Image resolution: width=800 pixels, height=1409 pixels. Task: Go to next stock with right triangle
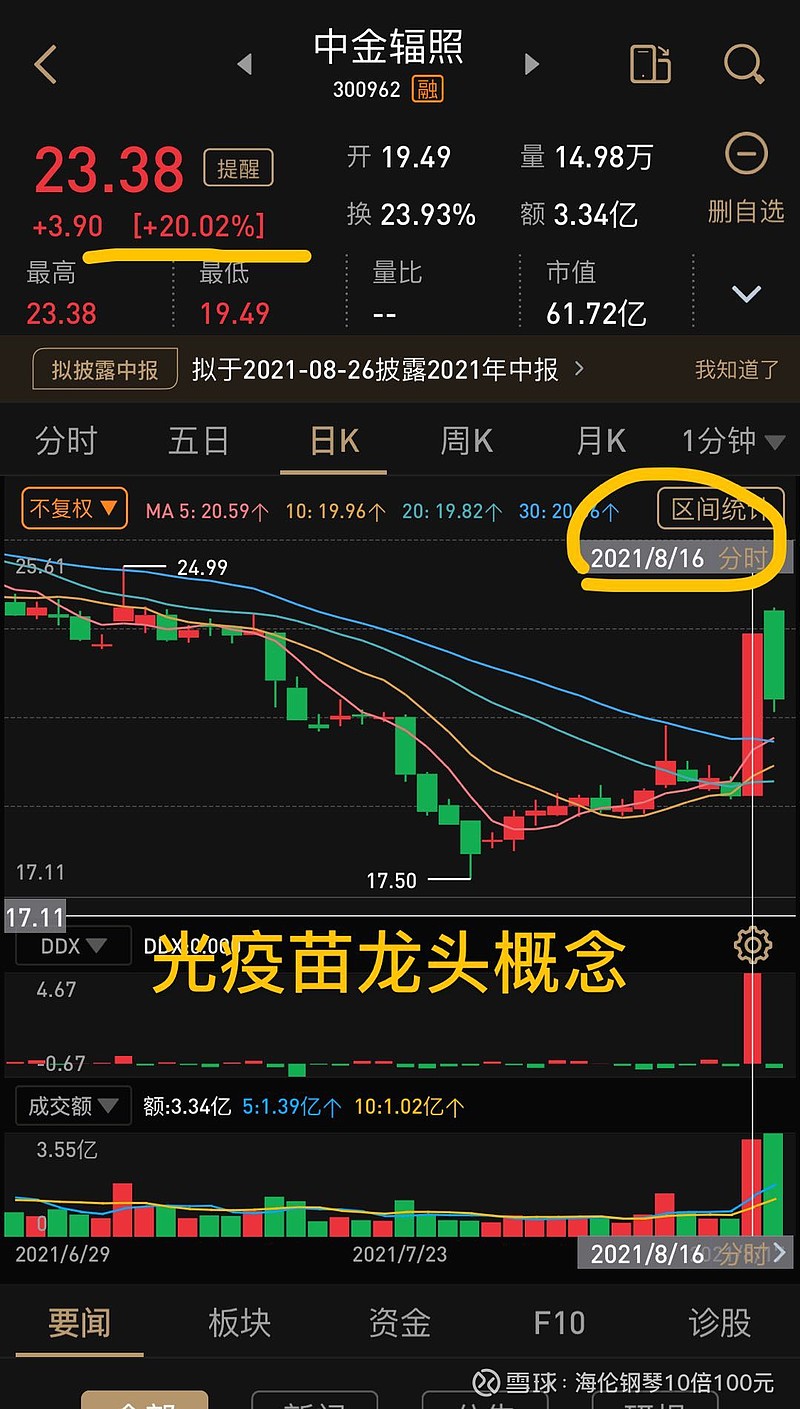click(532, 64)
